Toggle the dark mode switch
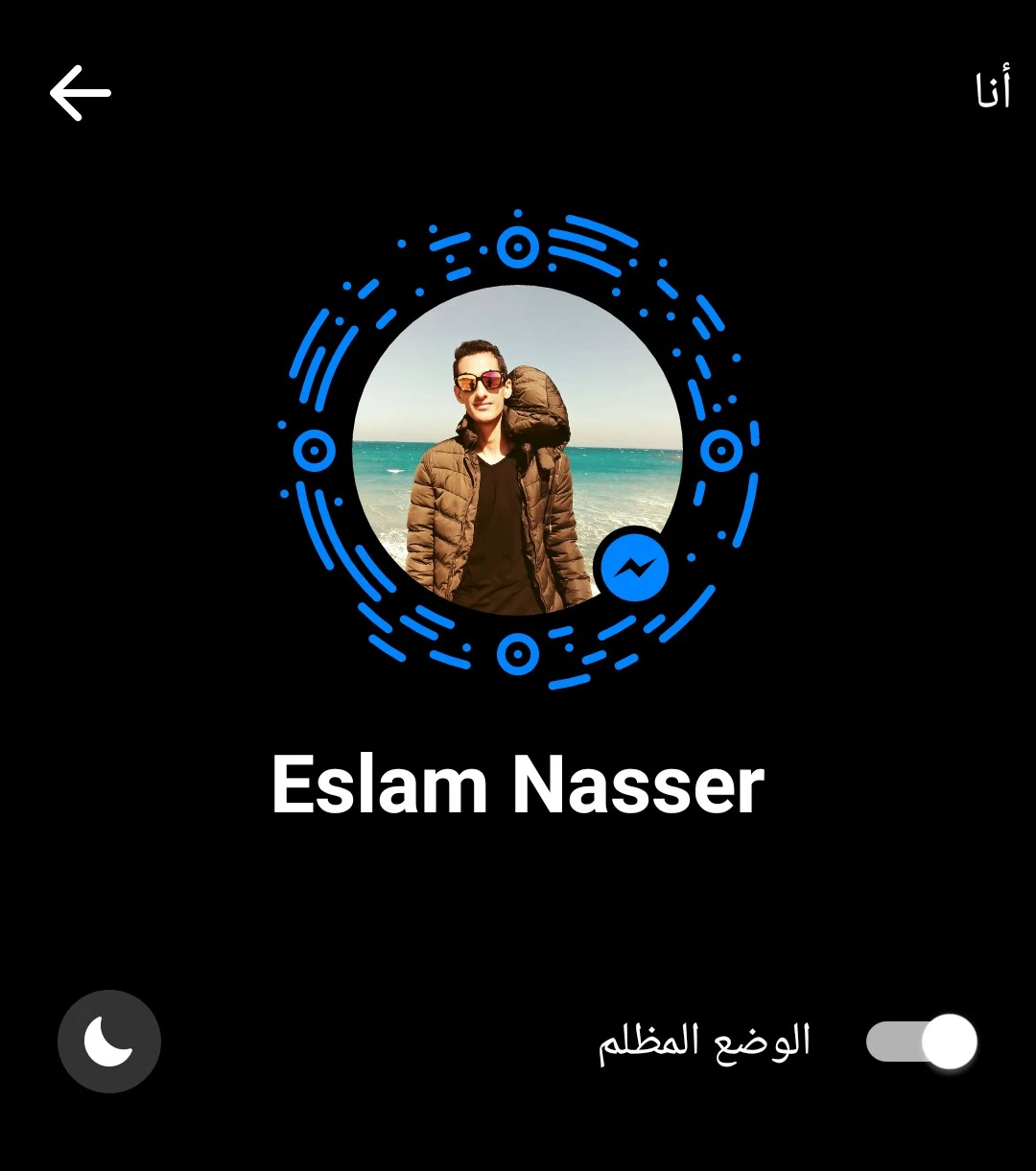The height and width of the screenshot is (1171, 1036). [920, 1042]
